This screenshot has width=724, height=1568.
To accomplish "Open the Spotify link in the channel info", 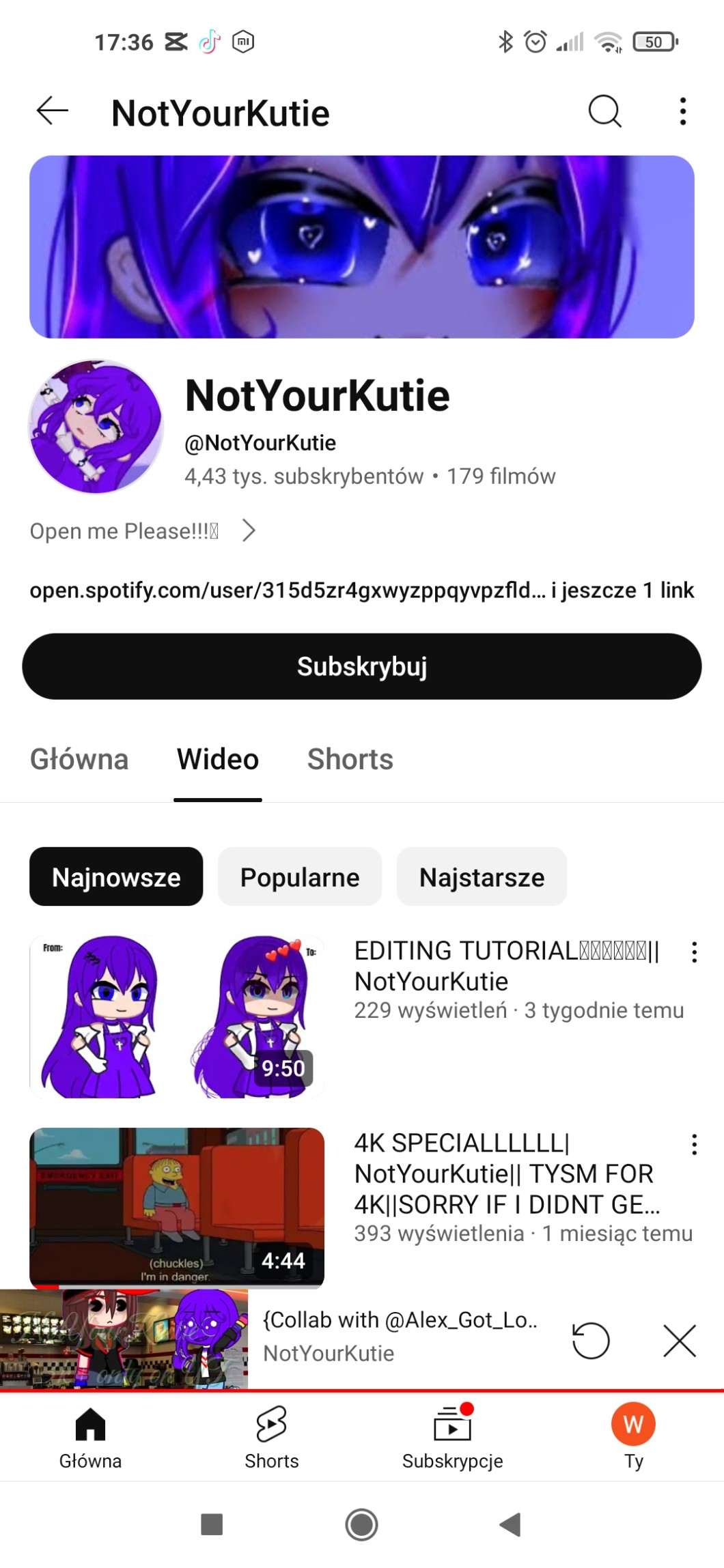I will [x=287, y=590].
